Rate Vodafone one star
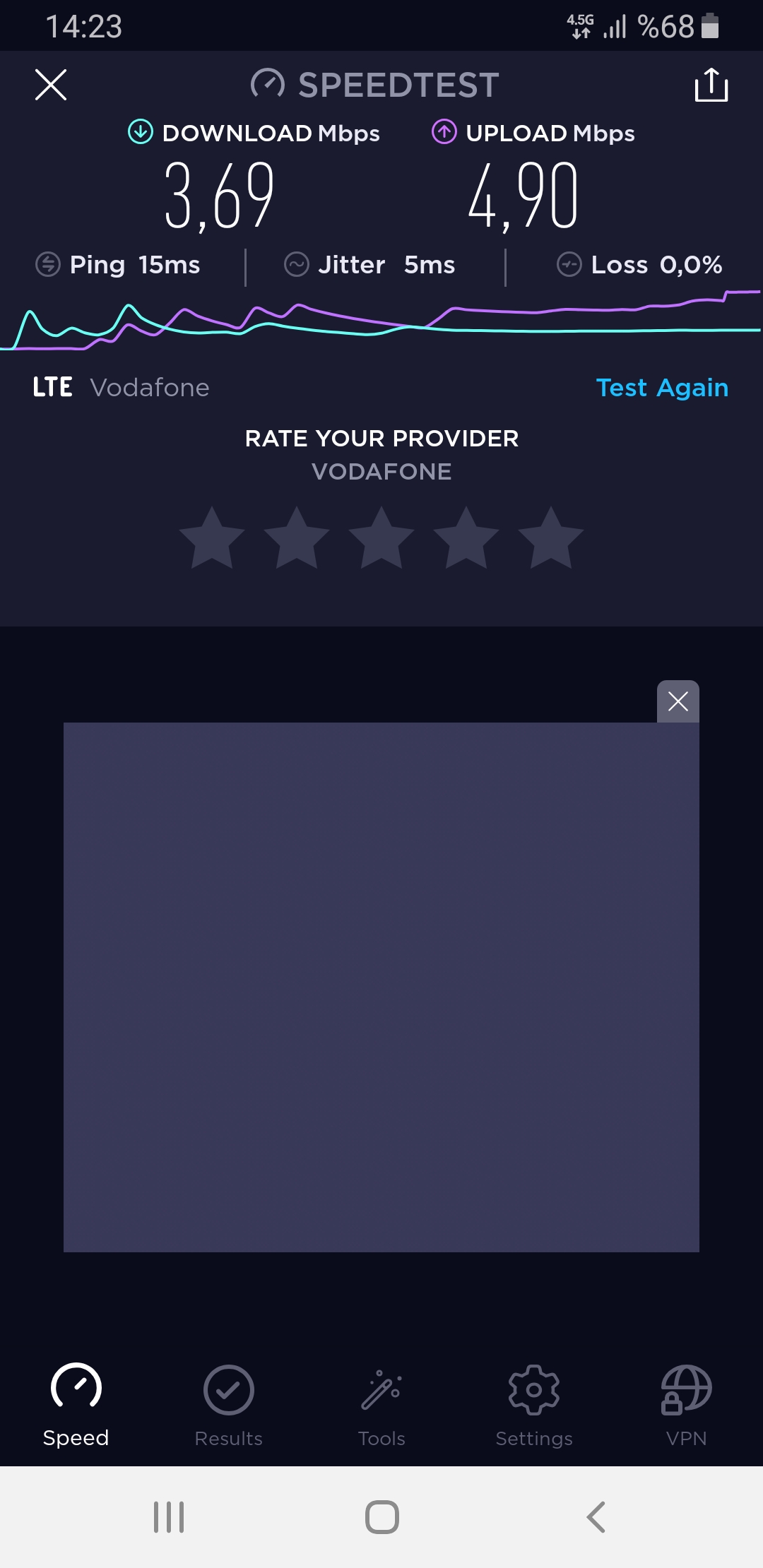Screen dimensions: 763x1568 [212, 538]
